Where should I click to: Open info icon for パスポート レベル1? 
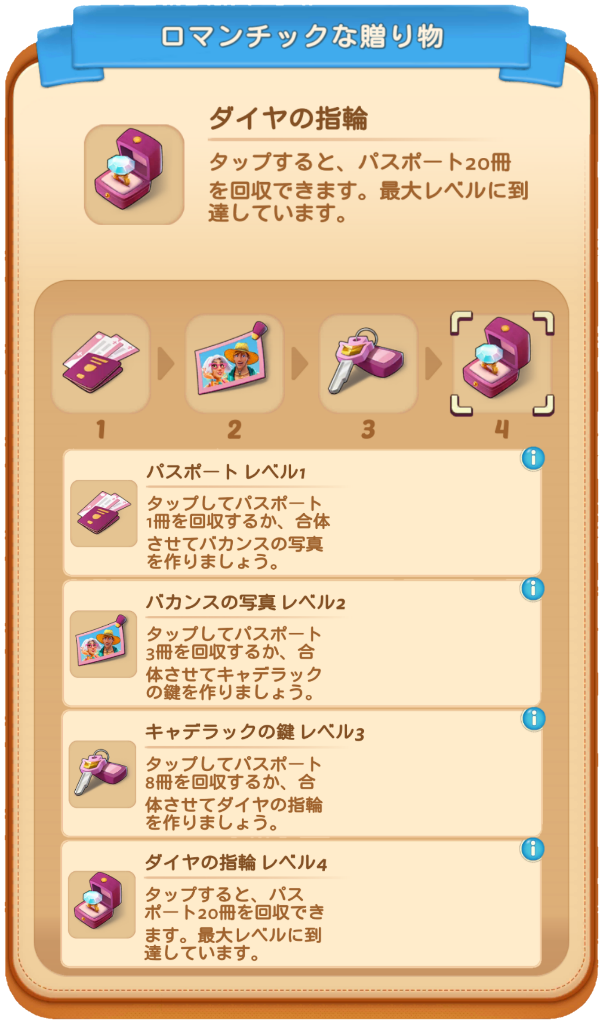[x=532, y=459]
